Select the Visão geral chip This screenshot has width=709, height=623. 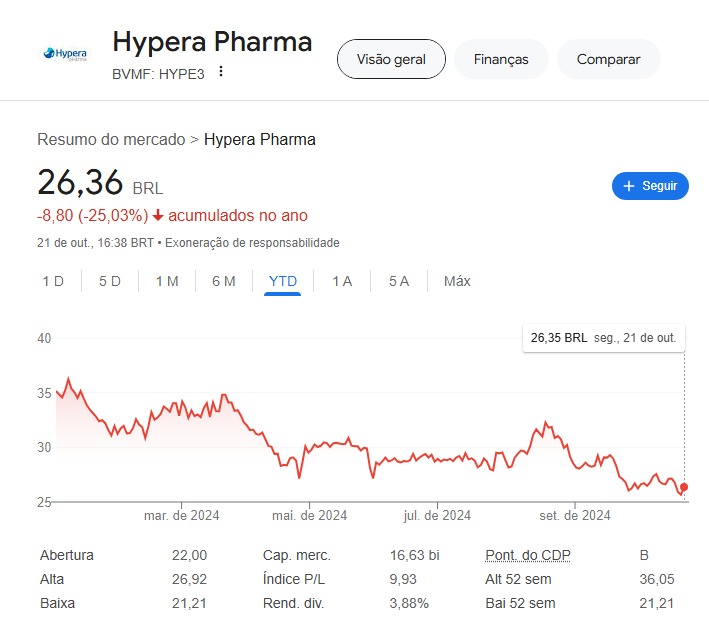coord(390,59)
